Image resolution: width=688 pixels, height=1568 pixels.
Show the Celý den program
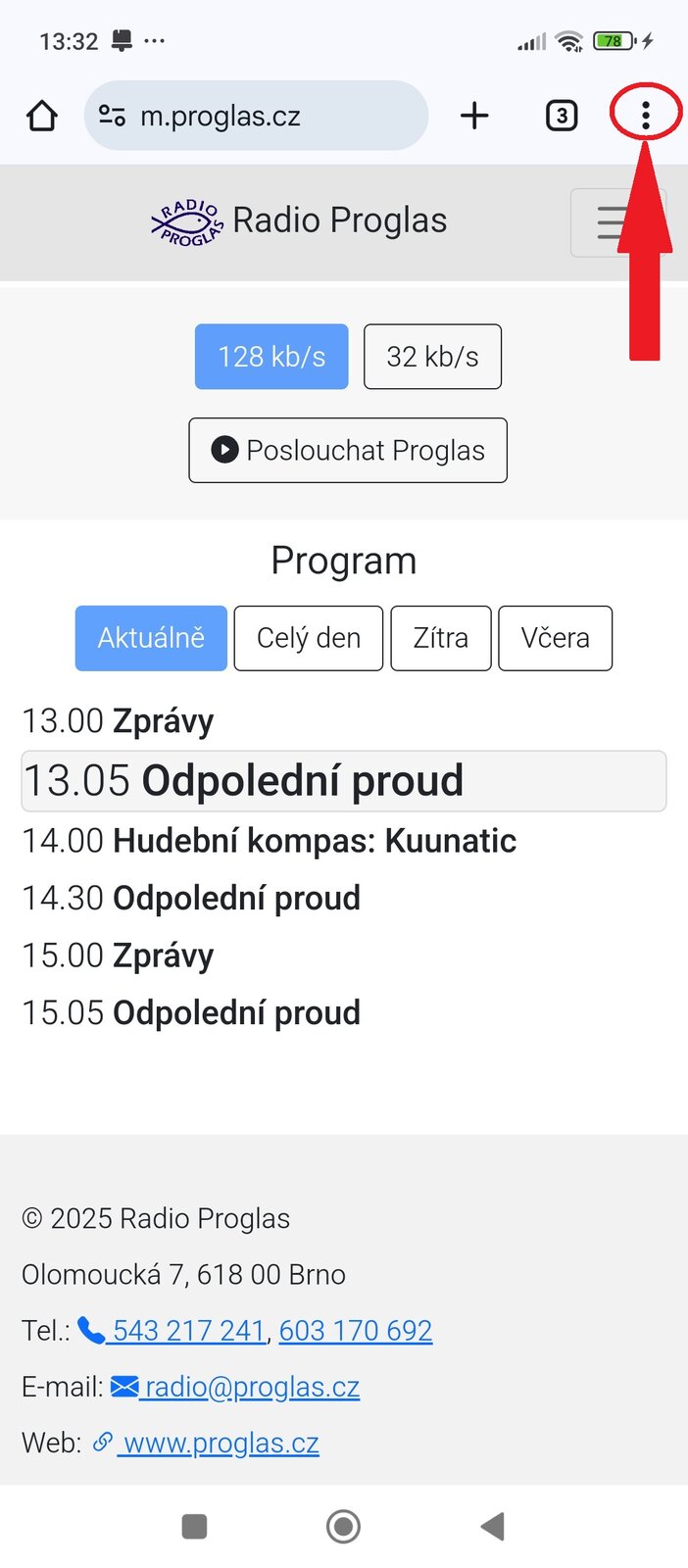[309, 638]
